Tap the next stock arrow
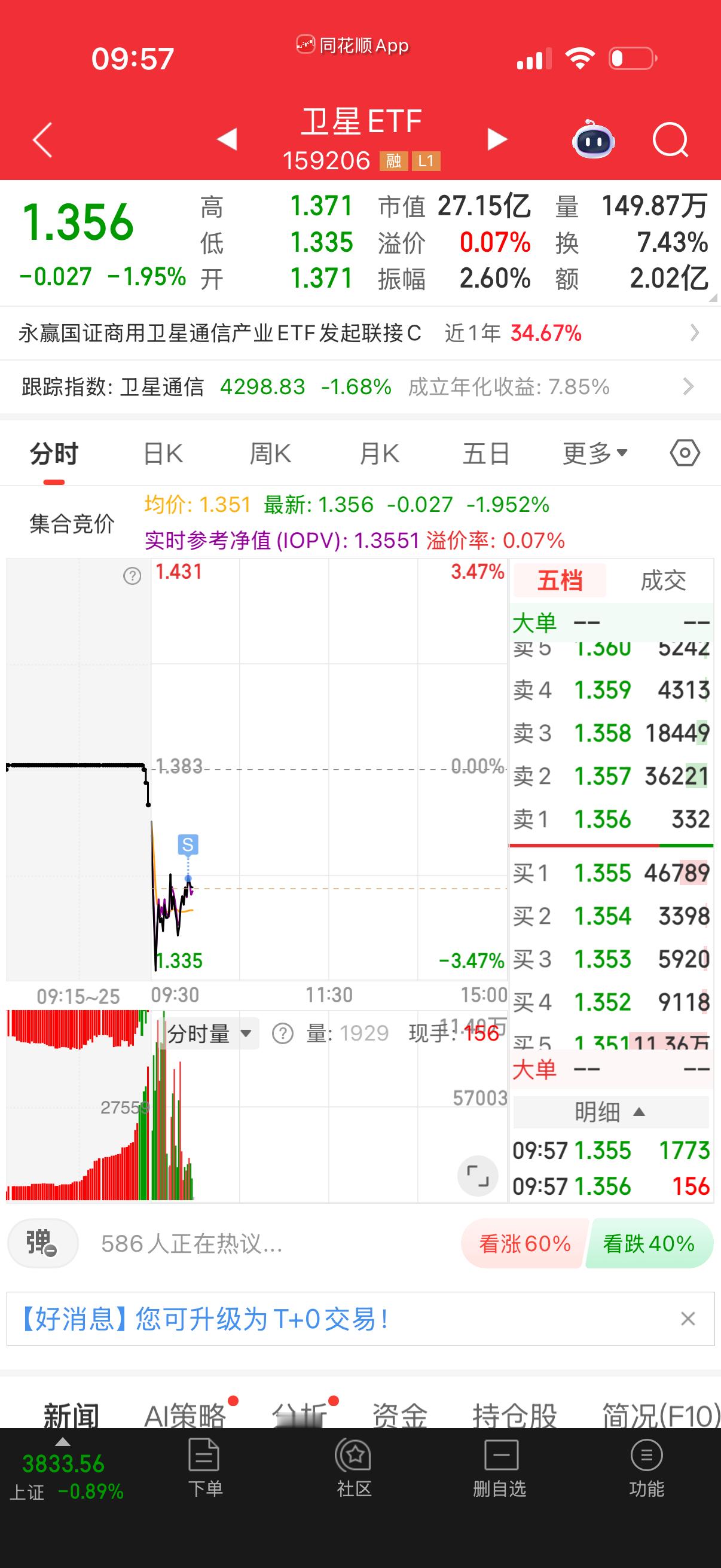The height and width of the screenshot is (1568, 721). [x=497, y=139]
